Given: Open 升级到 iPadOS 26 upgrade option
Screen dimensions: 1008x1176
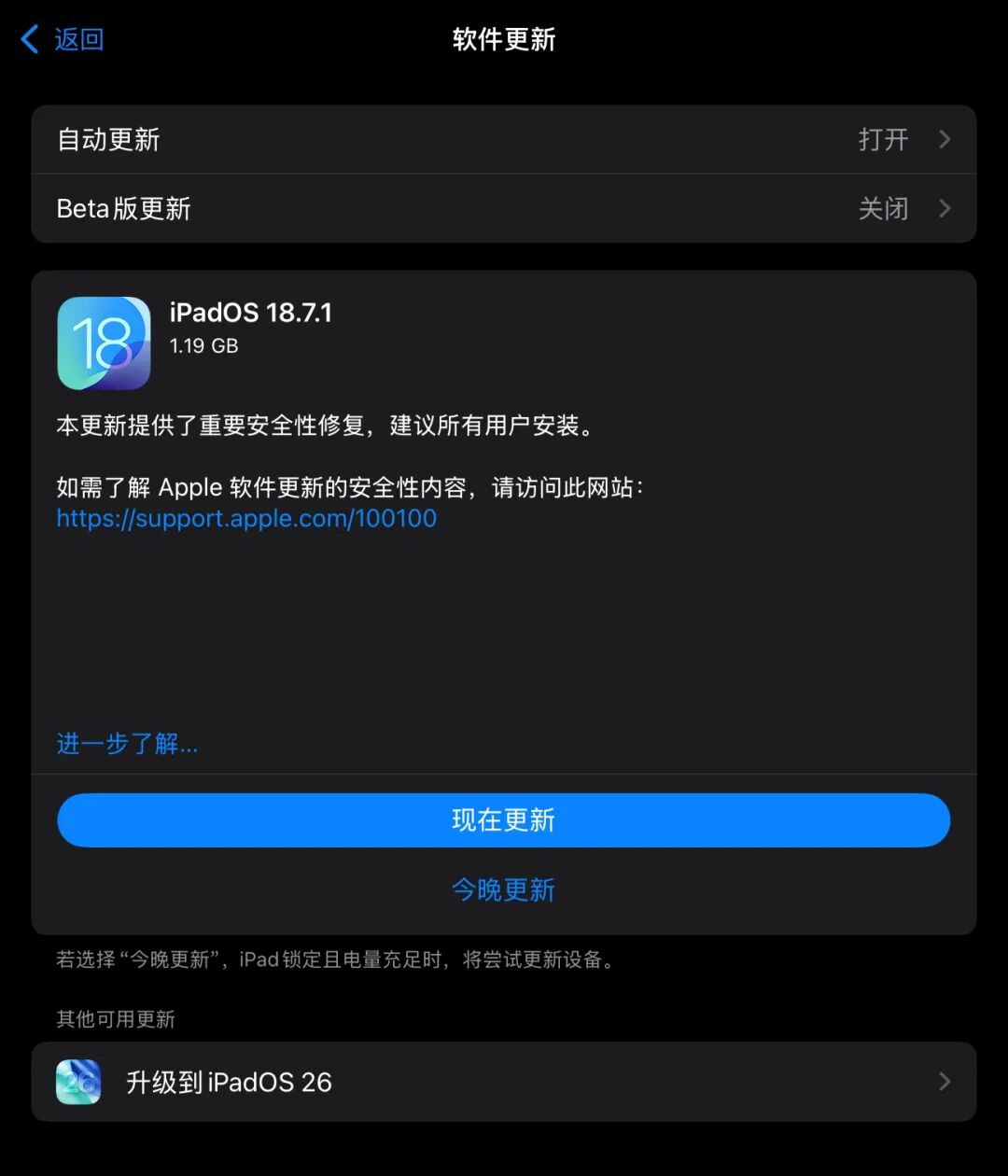Looking at the screenshot, I should point(504,1082).
